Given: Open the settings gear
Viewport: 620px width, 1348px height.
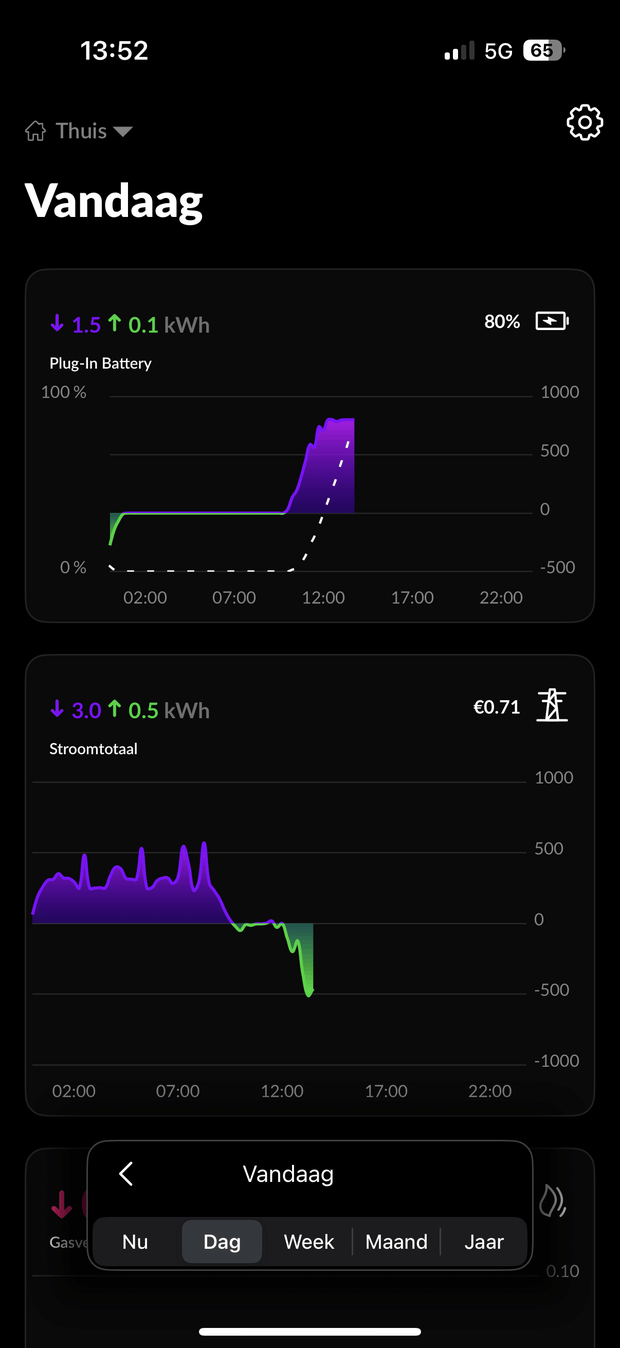Looking at the screenshot, I should (x=584, y=123).
